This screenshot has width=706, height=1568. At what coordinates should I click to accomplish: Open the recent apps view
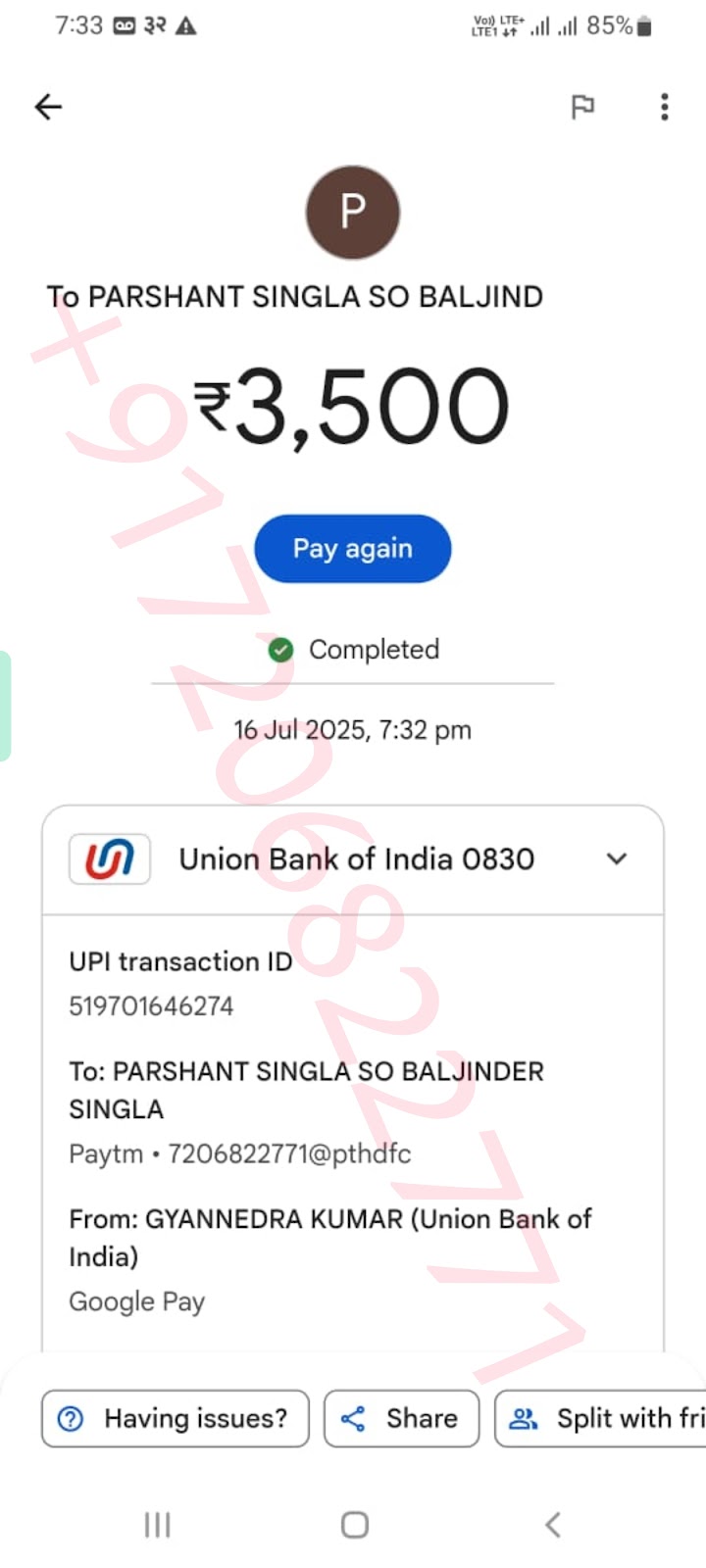[x=157, y=1524]
